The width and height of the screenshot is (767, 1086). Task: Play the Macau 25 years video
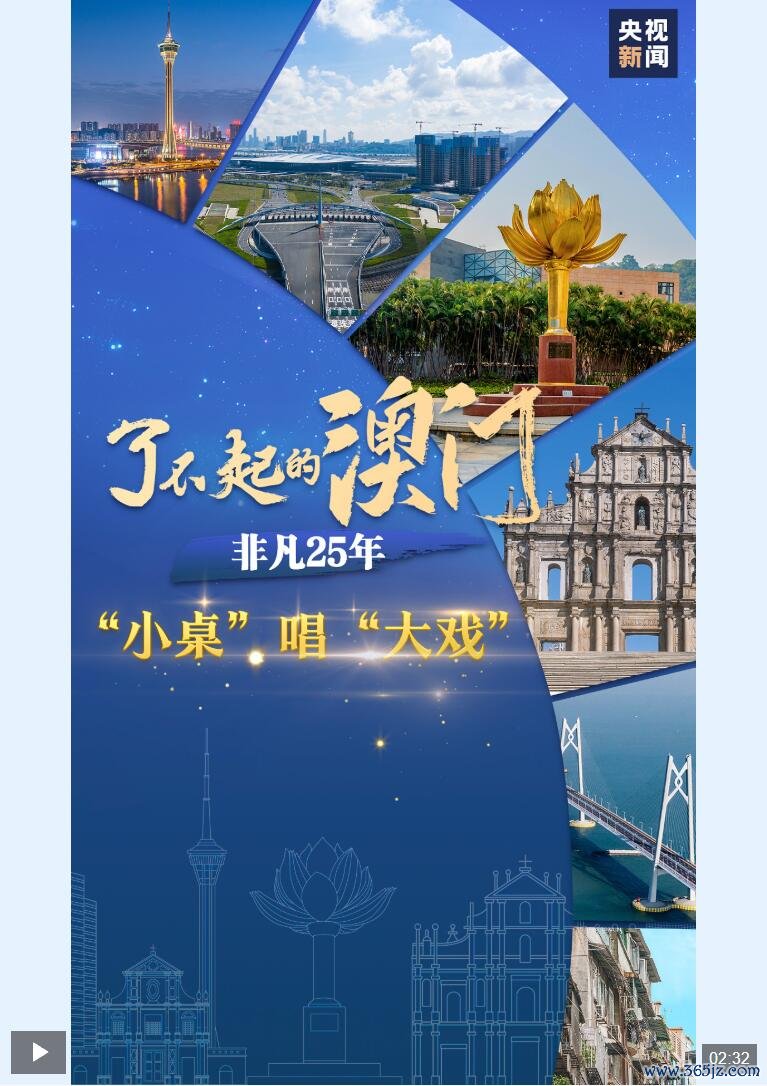coord(38,1052)
